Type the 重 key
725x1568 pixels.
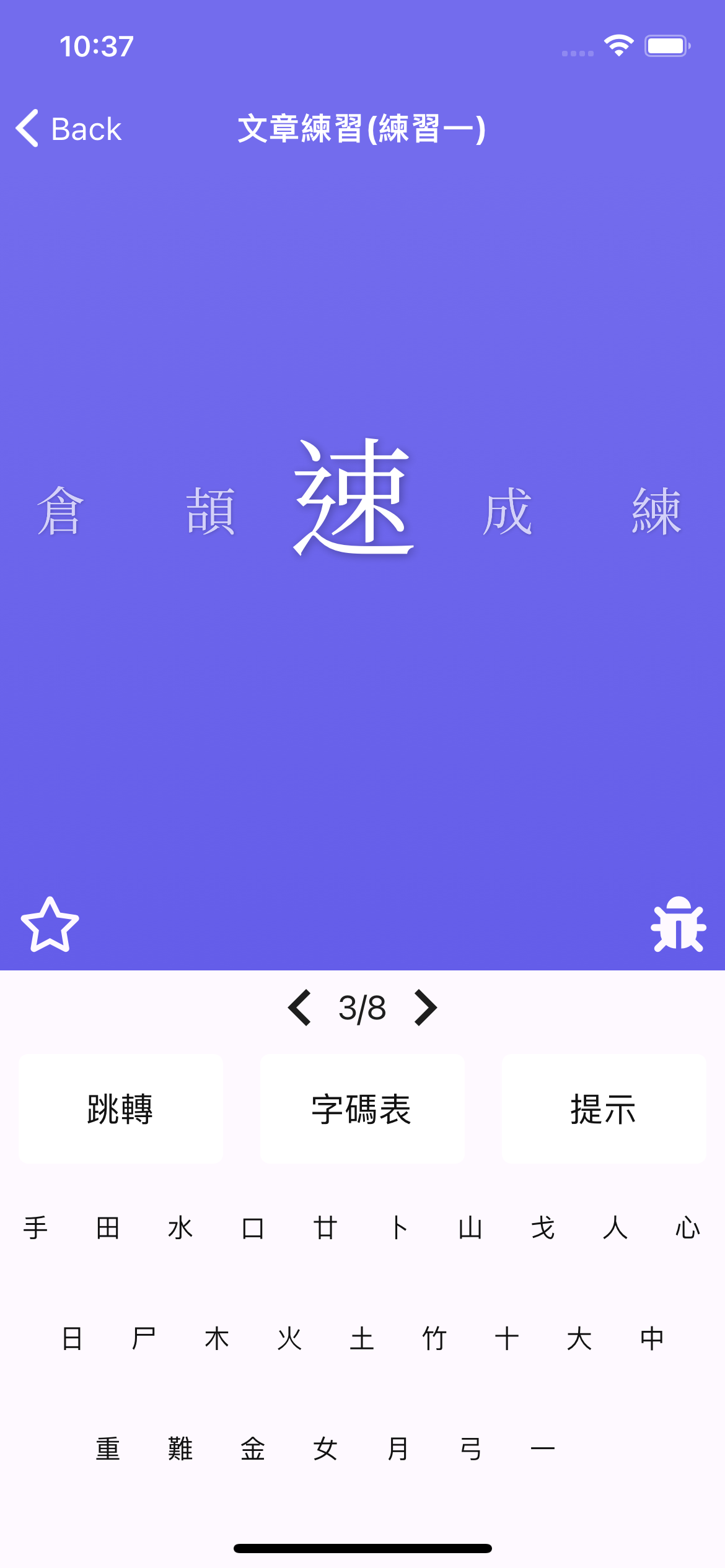pyautogui.click(x=108, y=1449)
